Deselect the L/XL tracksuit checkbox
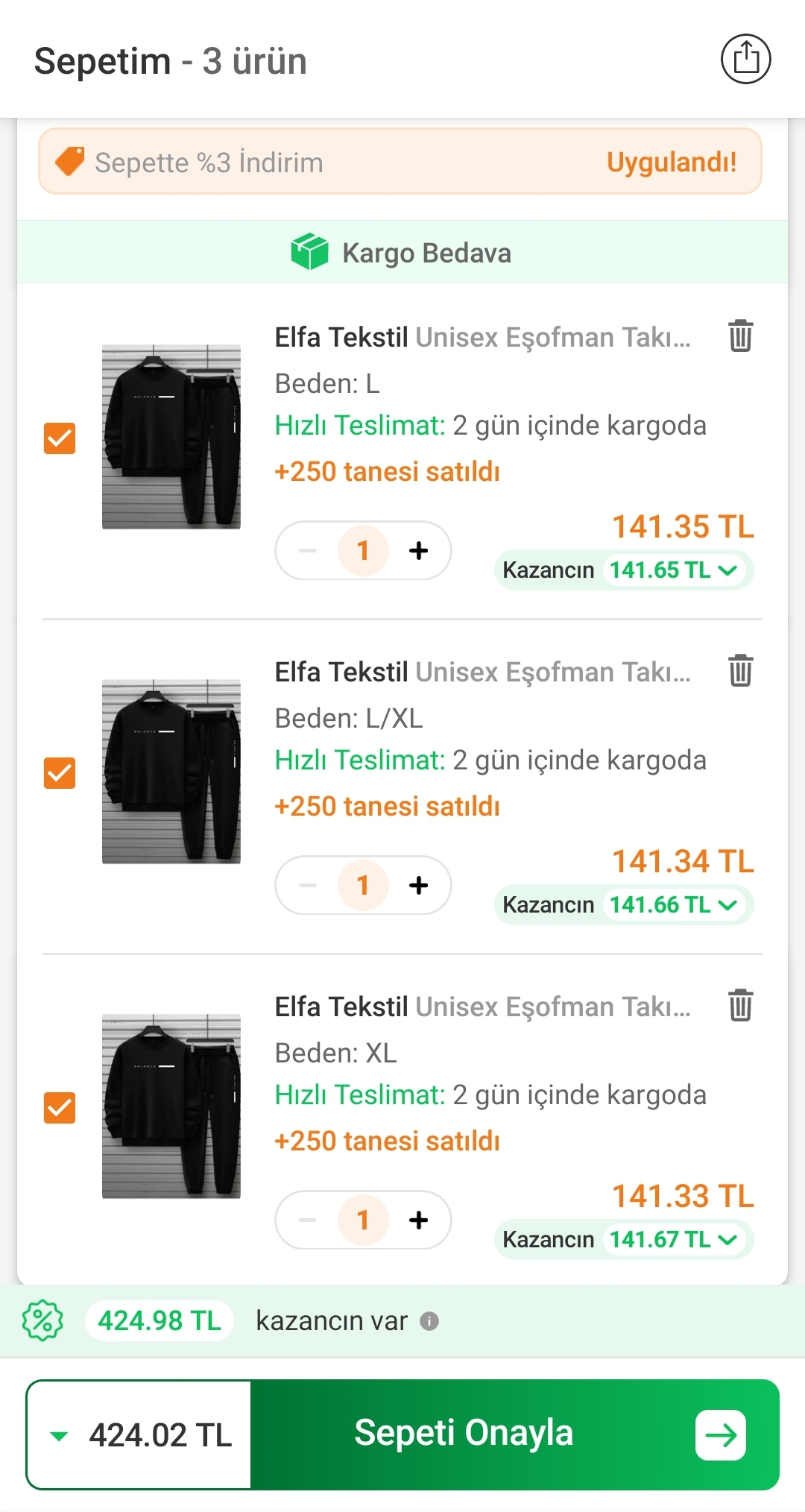 click(x=60, y=773)
